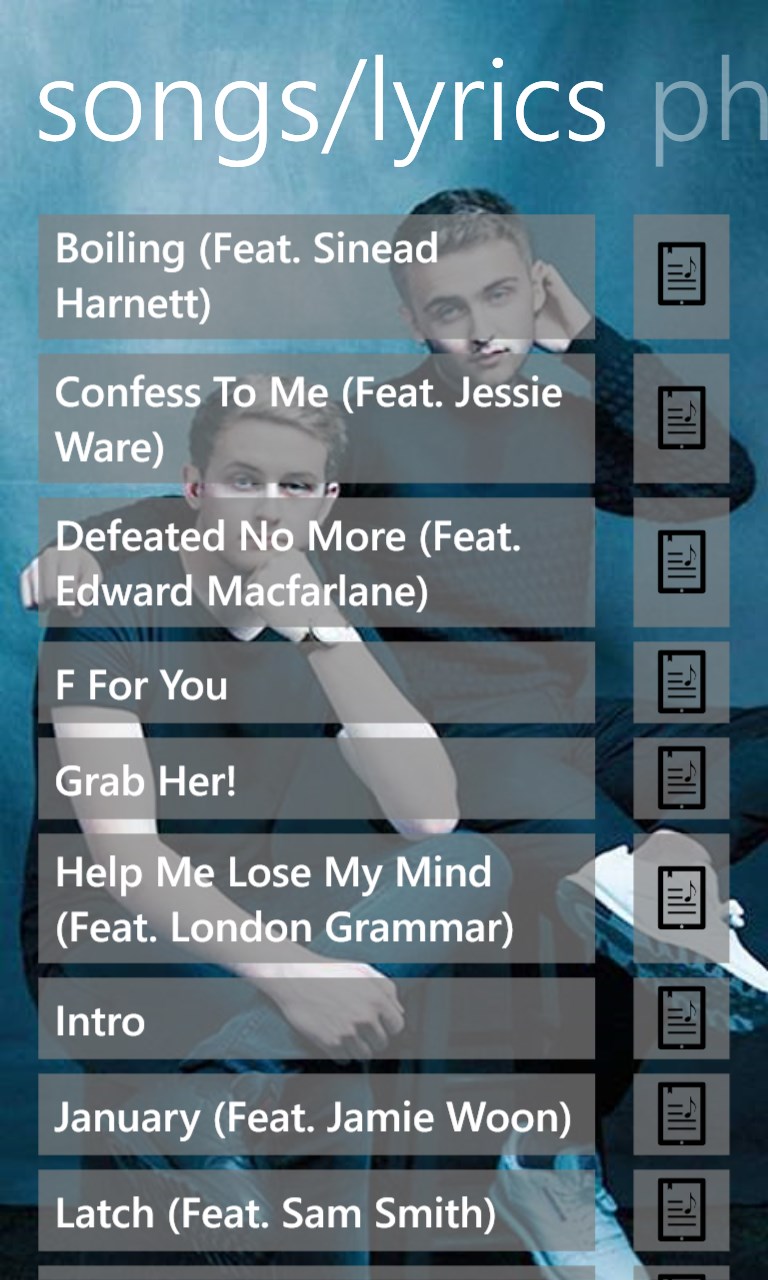Select the Intro track
This screenshot has width=768, height=1280.
[316, 1020]
